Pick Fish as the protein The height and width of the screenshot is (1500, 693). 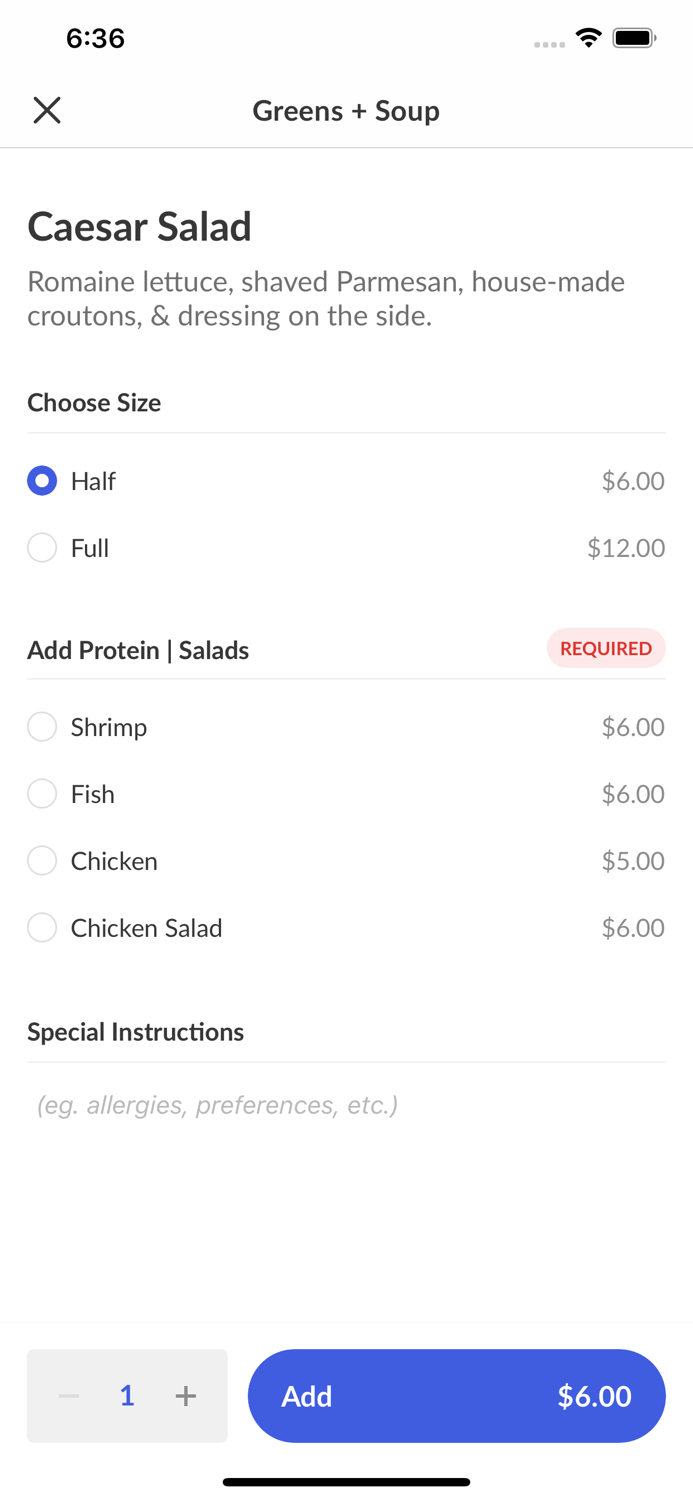[42, 794]
